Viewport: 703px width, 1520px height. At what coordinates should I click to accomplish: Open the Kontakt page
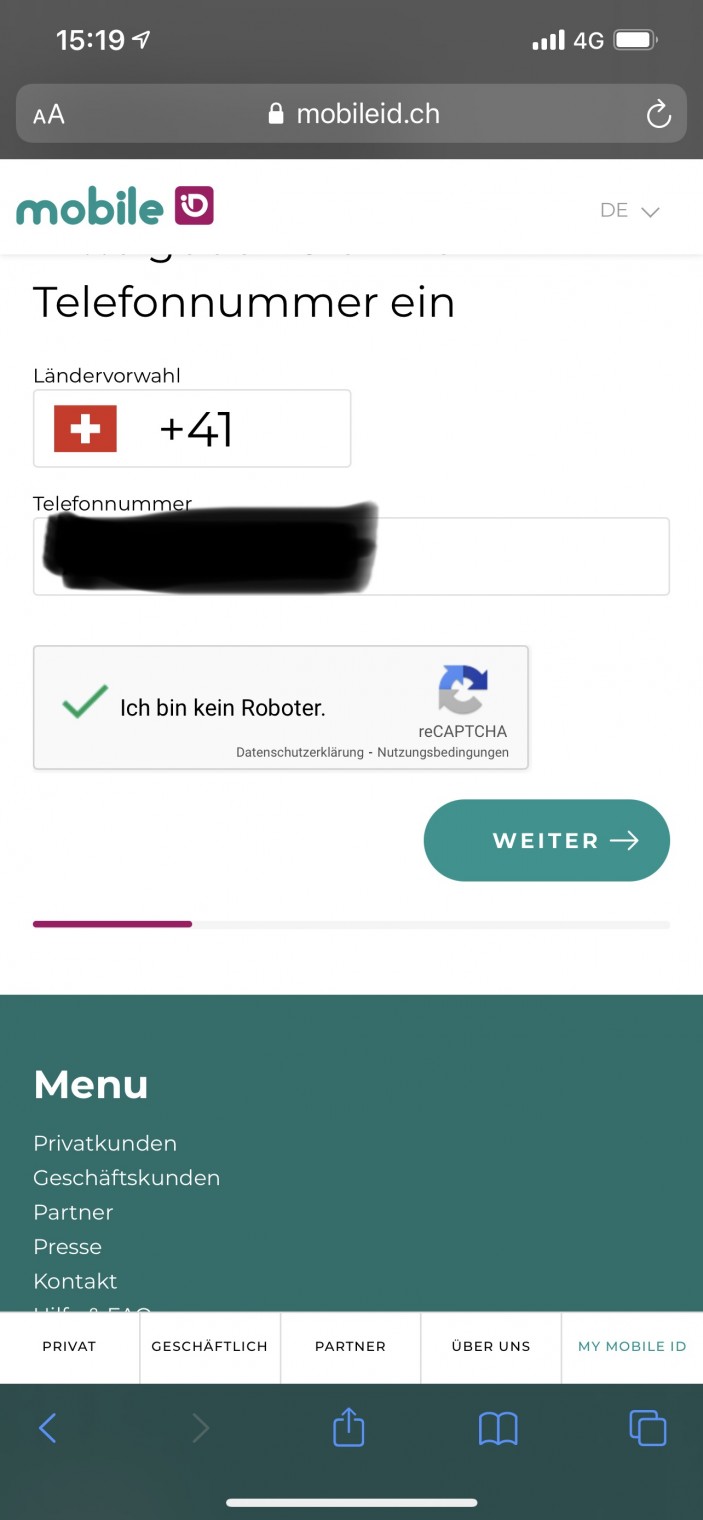[x=75, y=1281]
